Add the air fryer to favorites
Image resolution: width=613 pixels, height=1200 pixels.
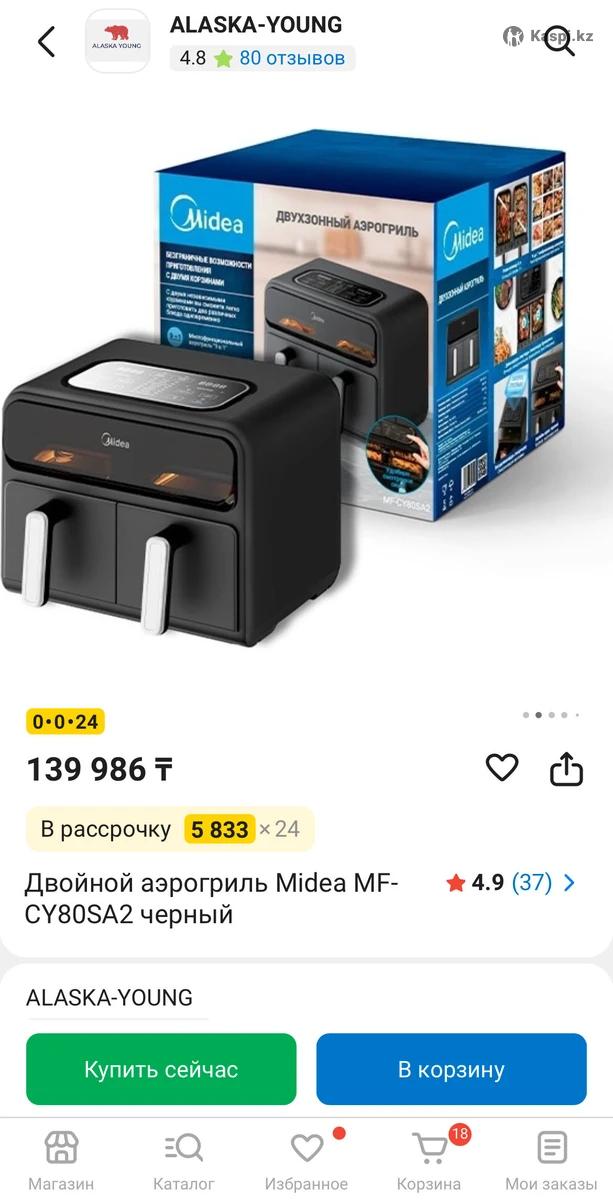502,768
